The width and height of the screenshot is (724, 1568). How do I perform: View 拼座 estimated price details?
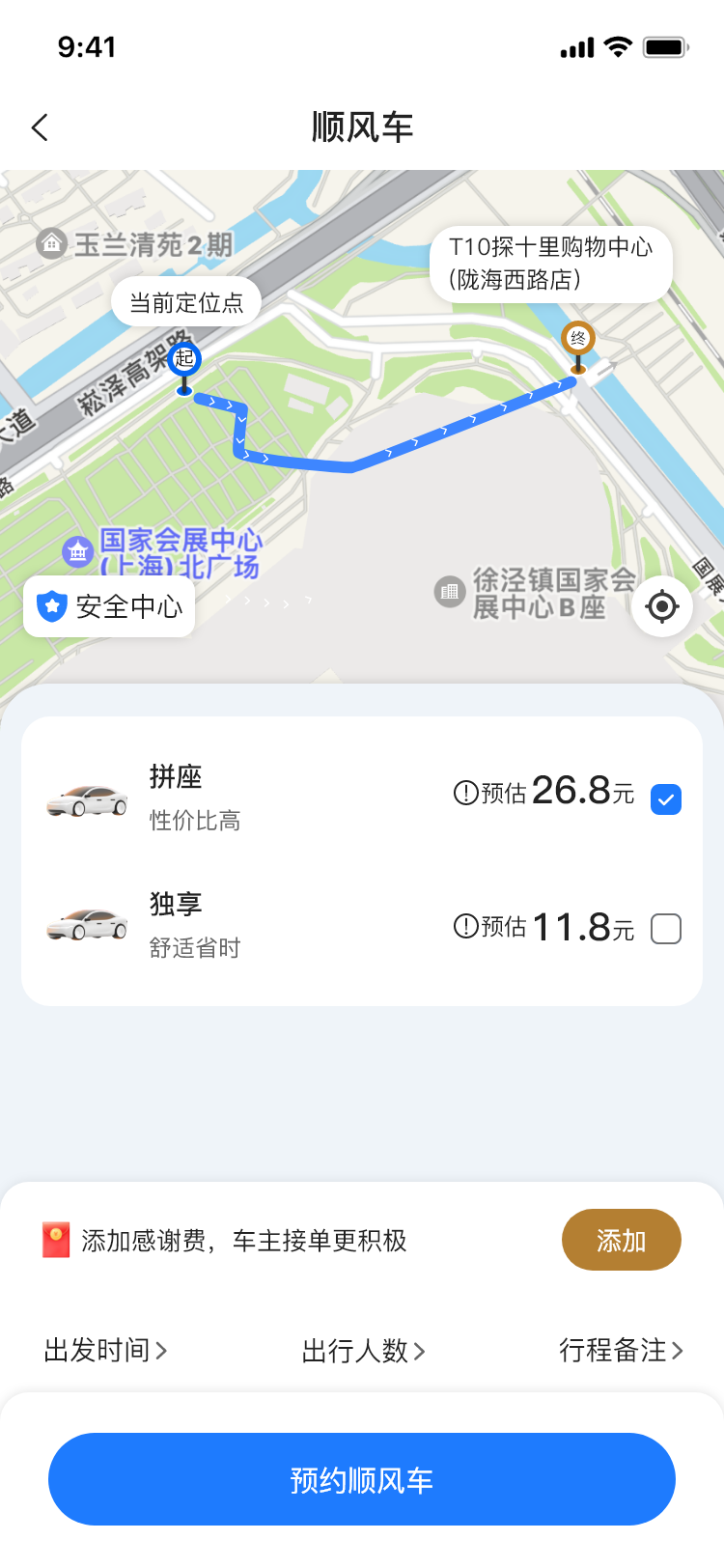465,793
